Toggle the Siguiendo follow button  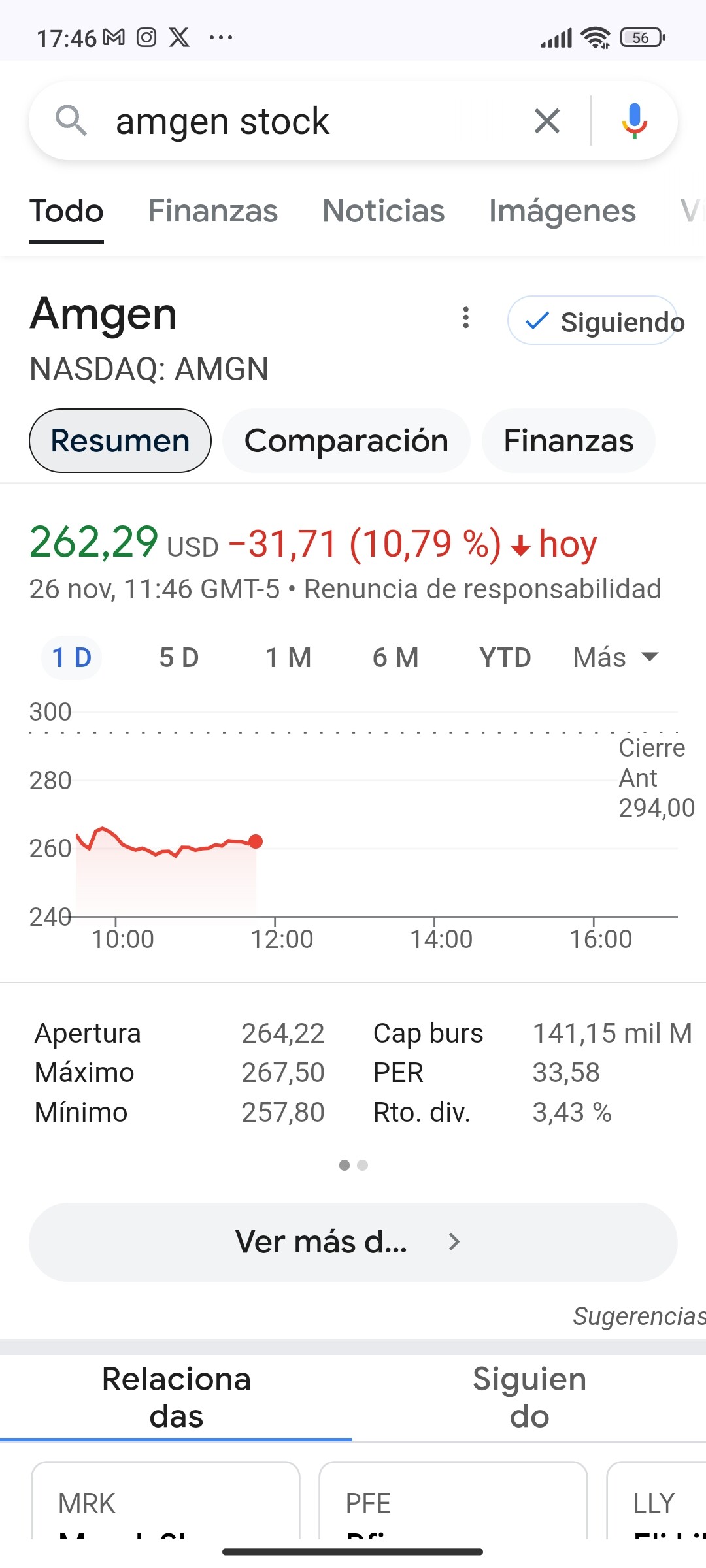pyautogui.click(x=592, y=321)
